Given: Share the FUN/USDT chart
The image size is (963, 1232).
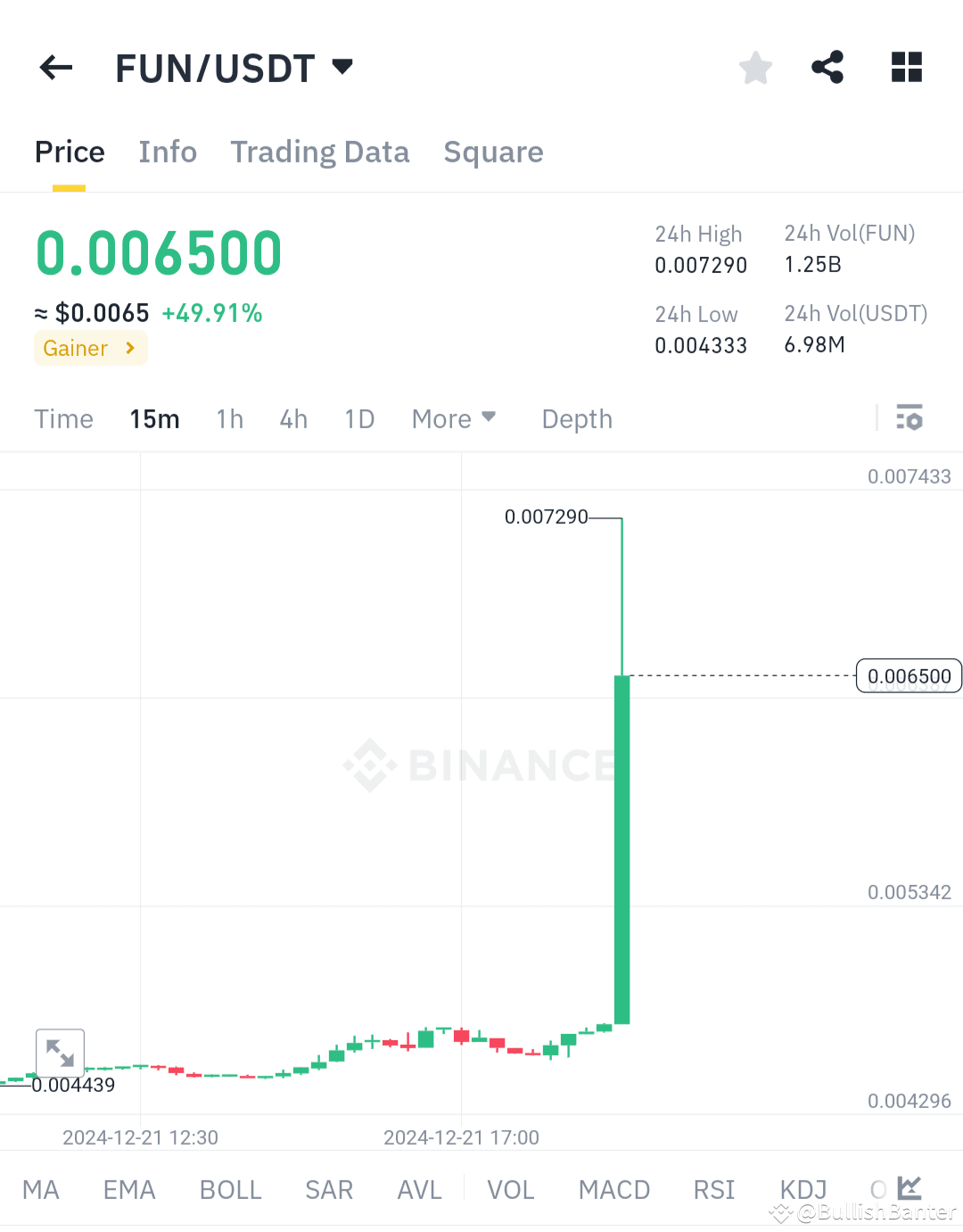Looking at the screenshot, I should 827,67.
